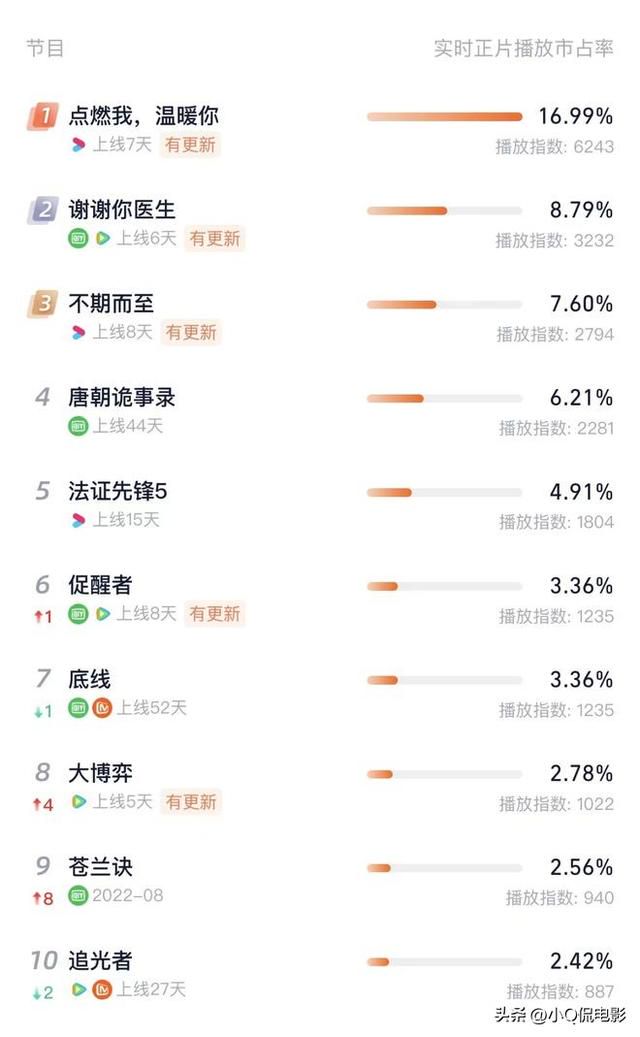View the 大博弈 show details
Screen dimensions: 640x1037
(320, 787)
